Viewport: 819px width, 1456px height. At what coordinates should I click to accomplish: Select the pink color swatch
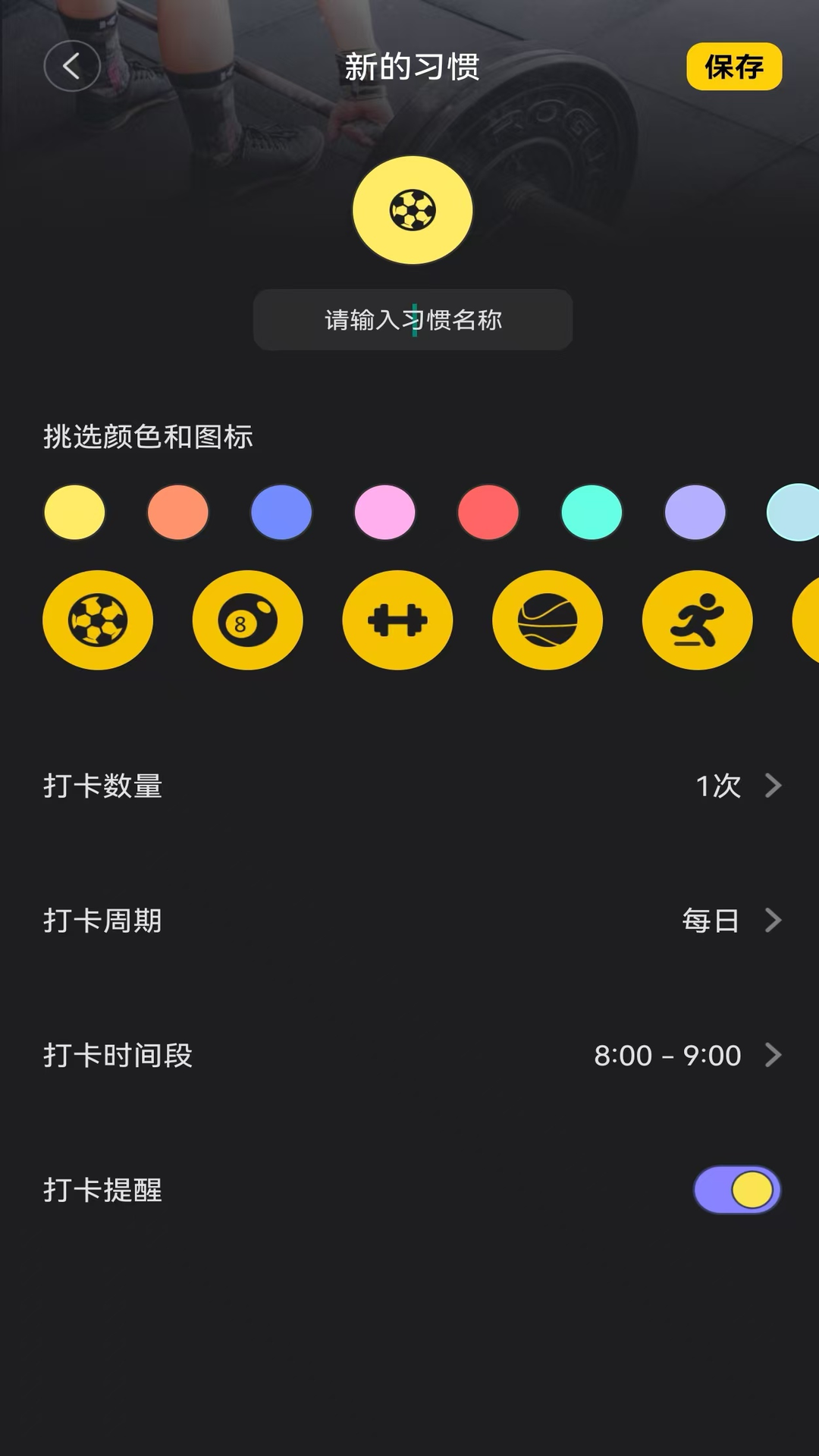[x=385, y=513]
